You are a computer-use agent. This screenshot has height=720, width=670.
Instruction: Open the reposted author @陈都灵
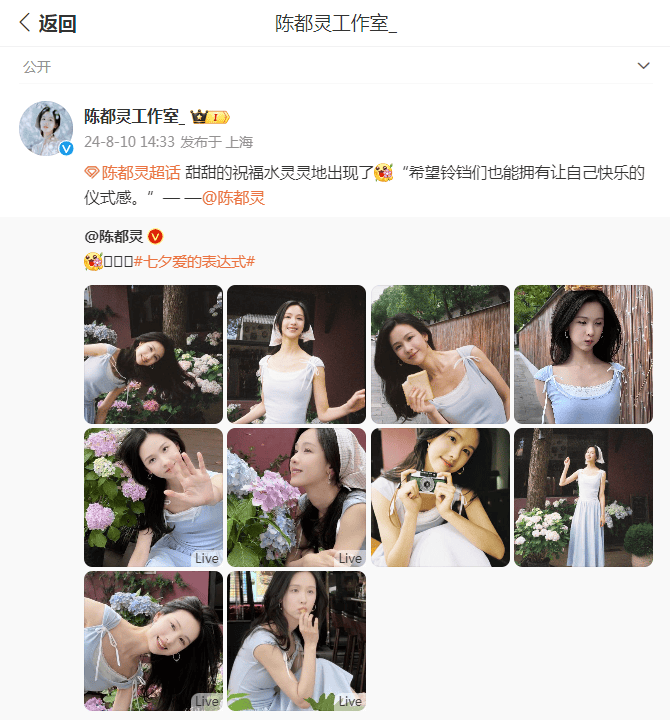[114, 236]
